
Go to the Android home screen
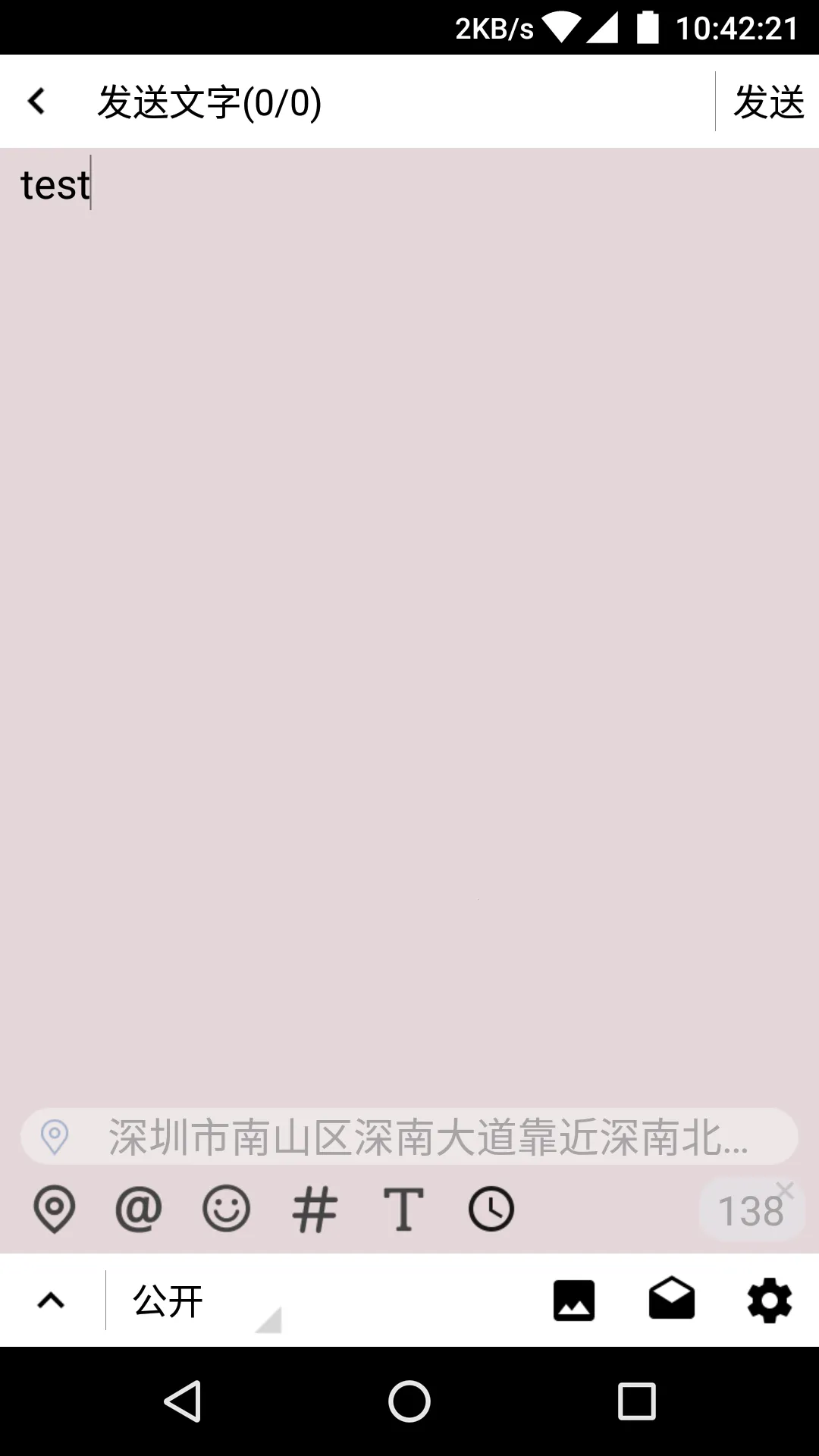(409, 1401)
